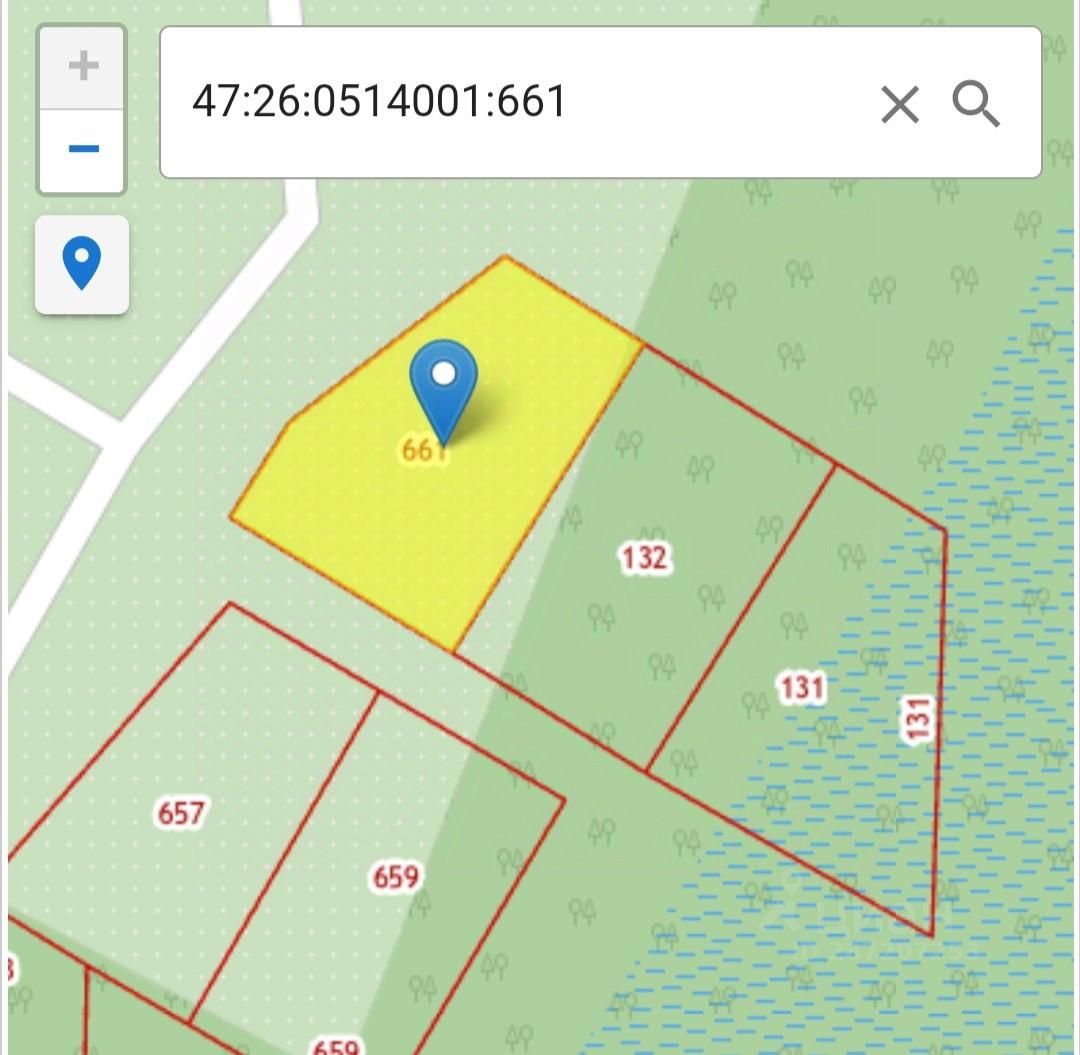Edit the cadastral number 47:26:0514001:661
1080x1055 pixels.
(380, 102)
